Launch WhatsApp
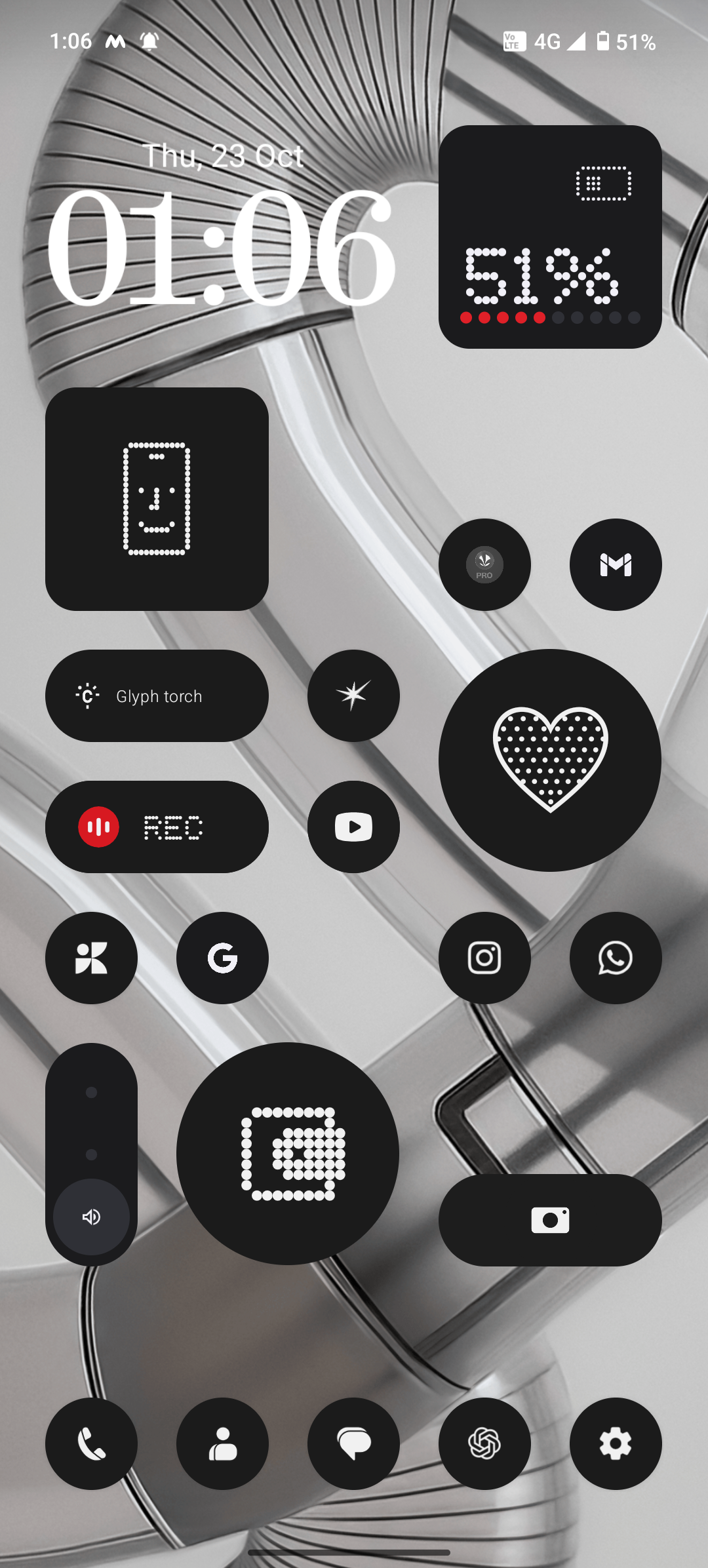This screenshot has height=1568, width=708. click(616, 958)
